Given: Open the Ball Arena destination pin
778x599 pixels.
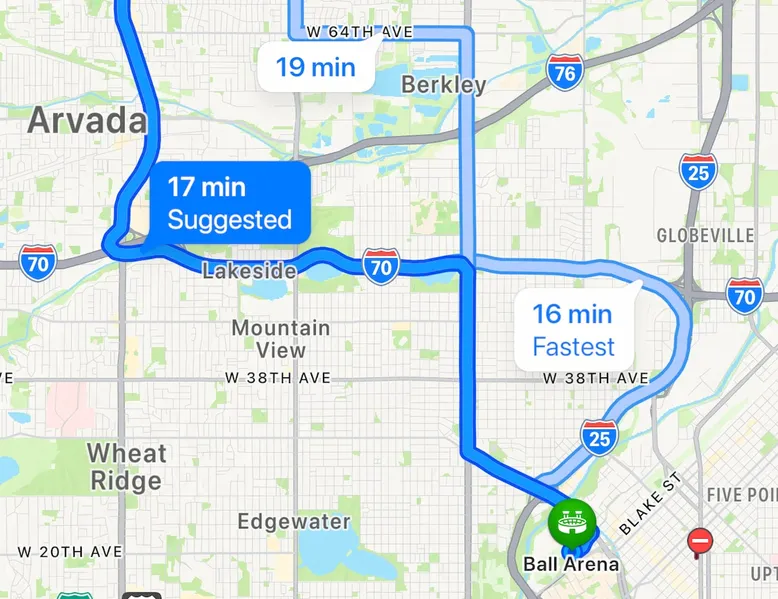Looking at the screenshot, I should (572, 521).
